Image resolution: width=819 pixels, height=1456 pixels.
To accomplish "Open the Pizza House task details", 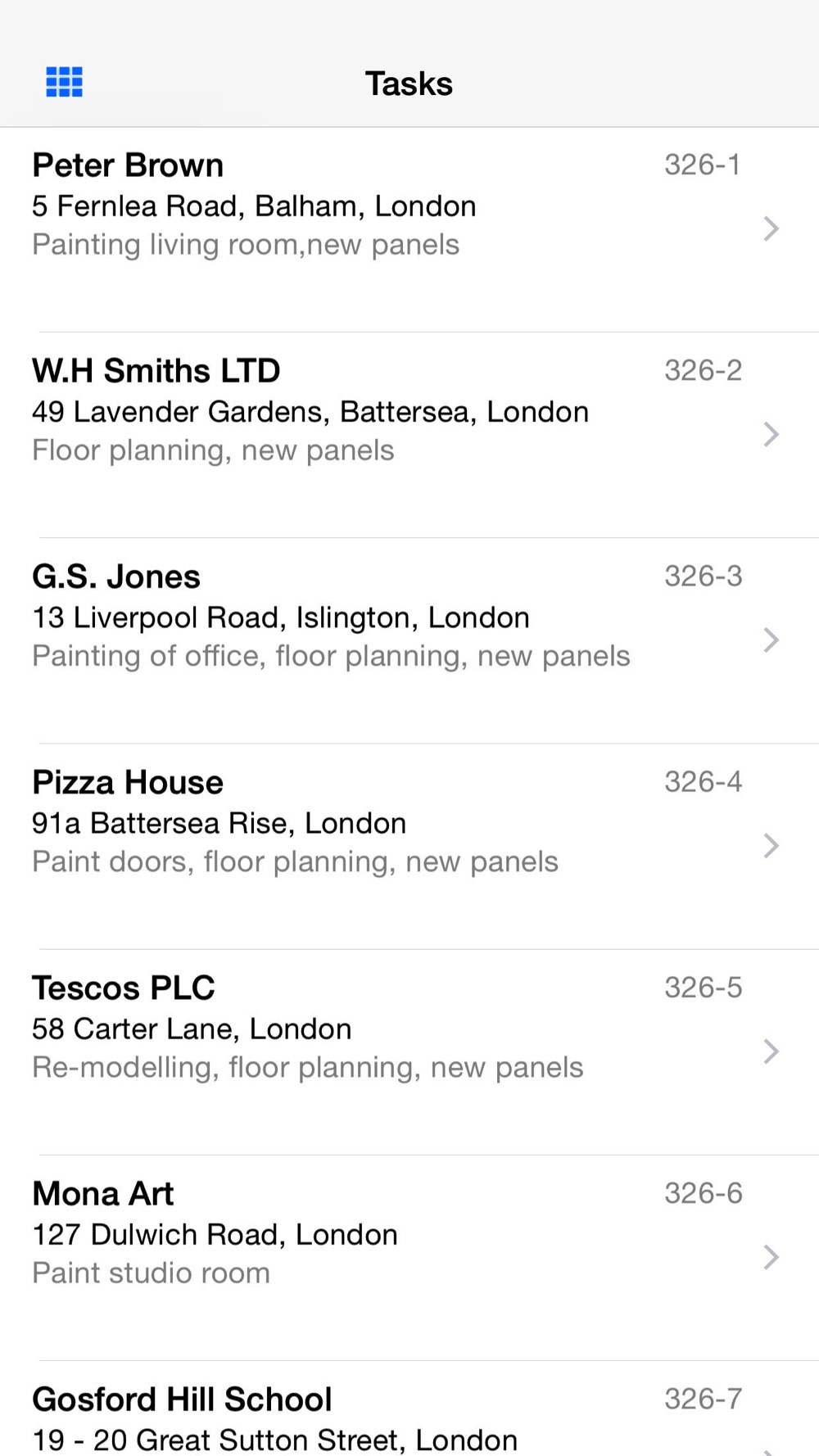I will coord(409,846).
